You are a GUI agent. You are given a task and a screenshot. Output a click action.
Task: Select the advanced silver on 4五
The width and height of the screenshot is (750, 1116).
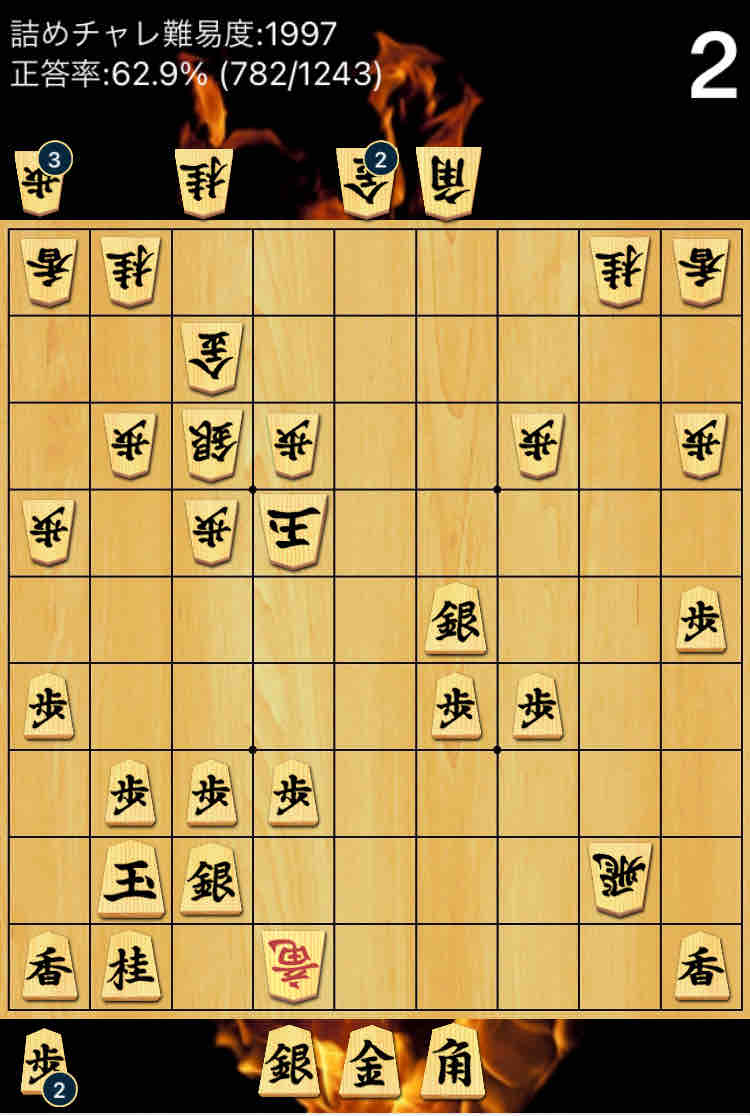pos(456,620)
